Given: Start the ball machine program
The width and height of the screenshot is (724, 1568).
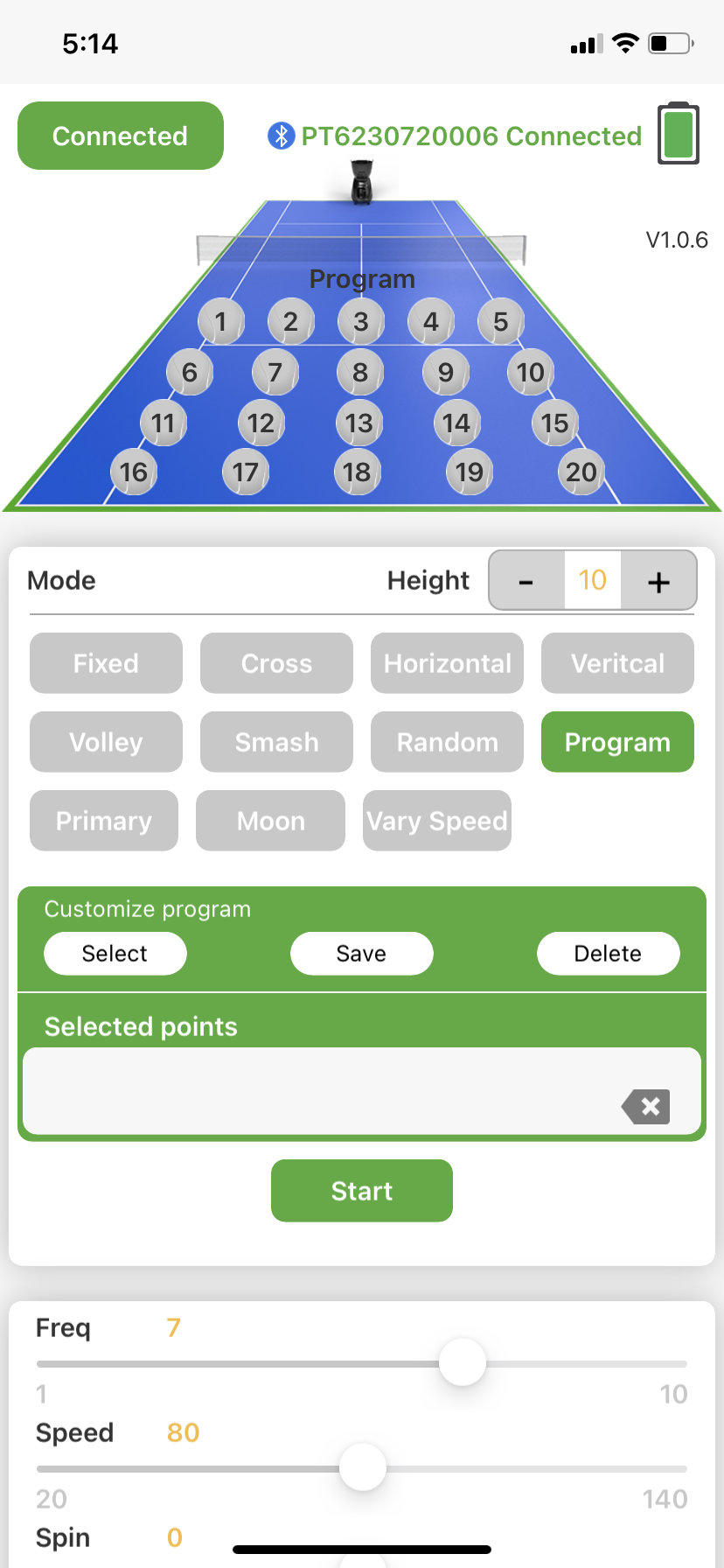Looking at the screenshot, I should click(361, 1191).
